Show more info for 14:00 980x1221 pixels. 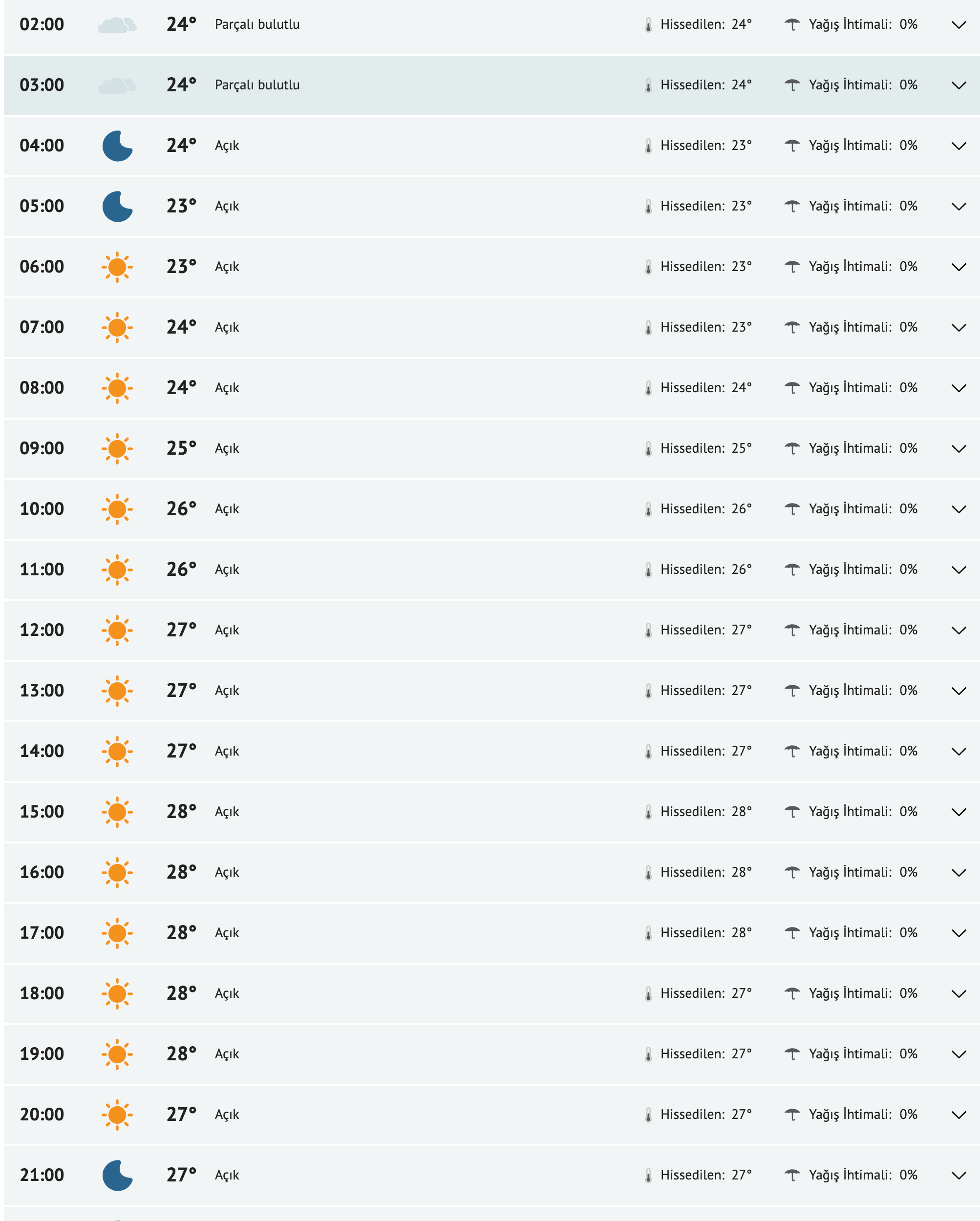pos(959,752)
